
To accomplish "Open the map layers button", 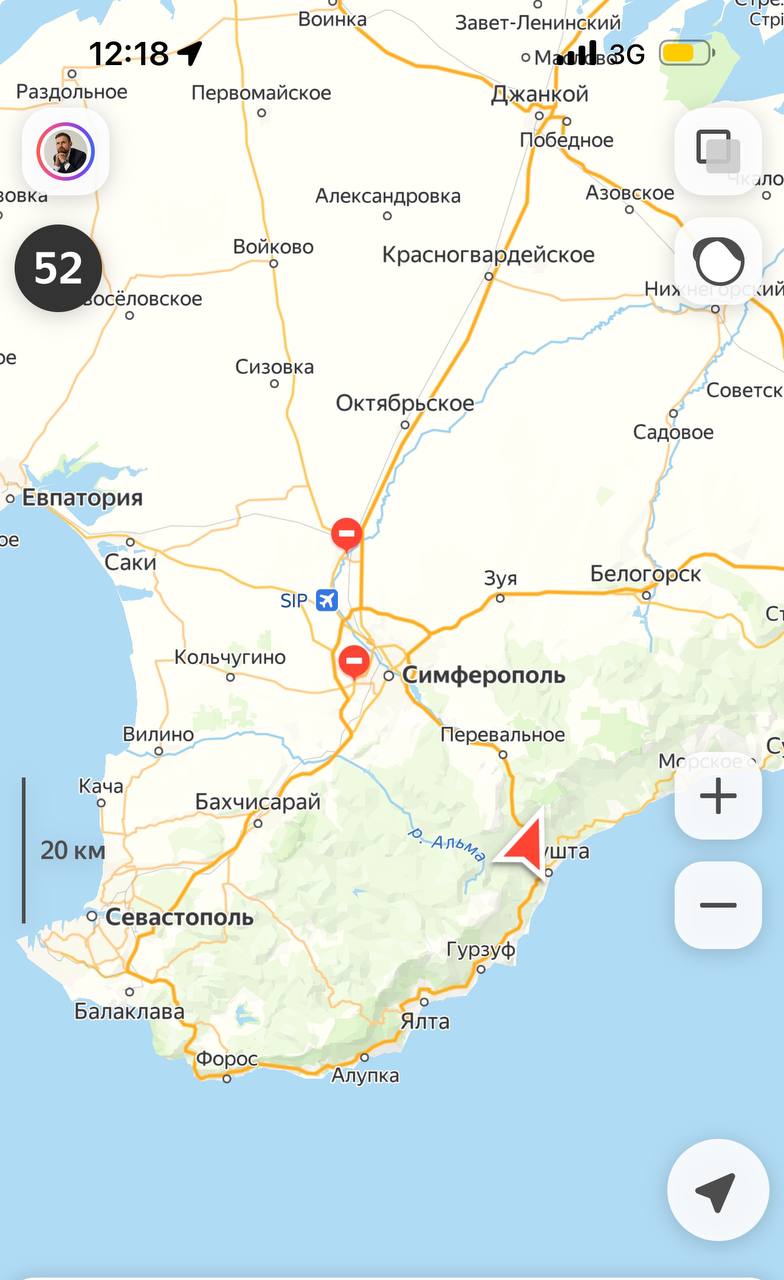I will pos(717,152).
